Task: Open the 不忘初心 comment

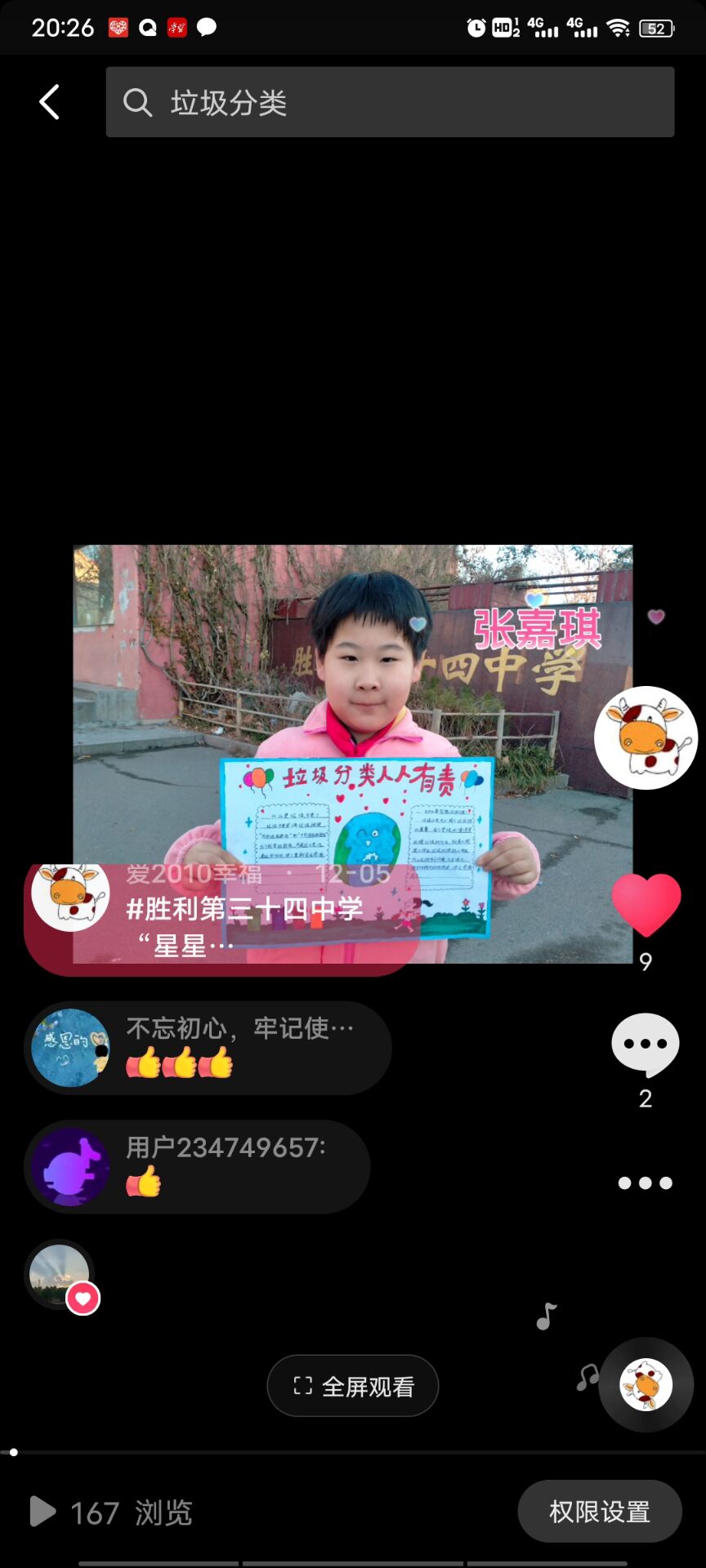Action: click(x=208, y=1048)
